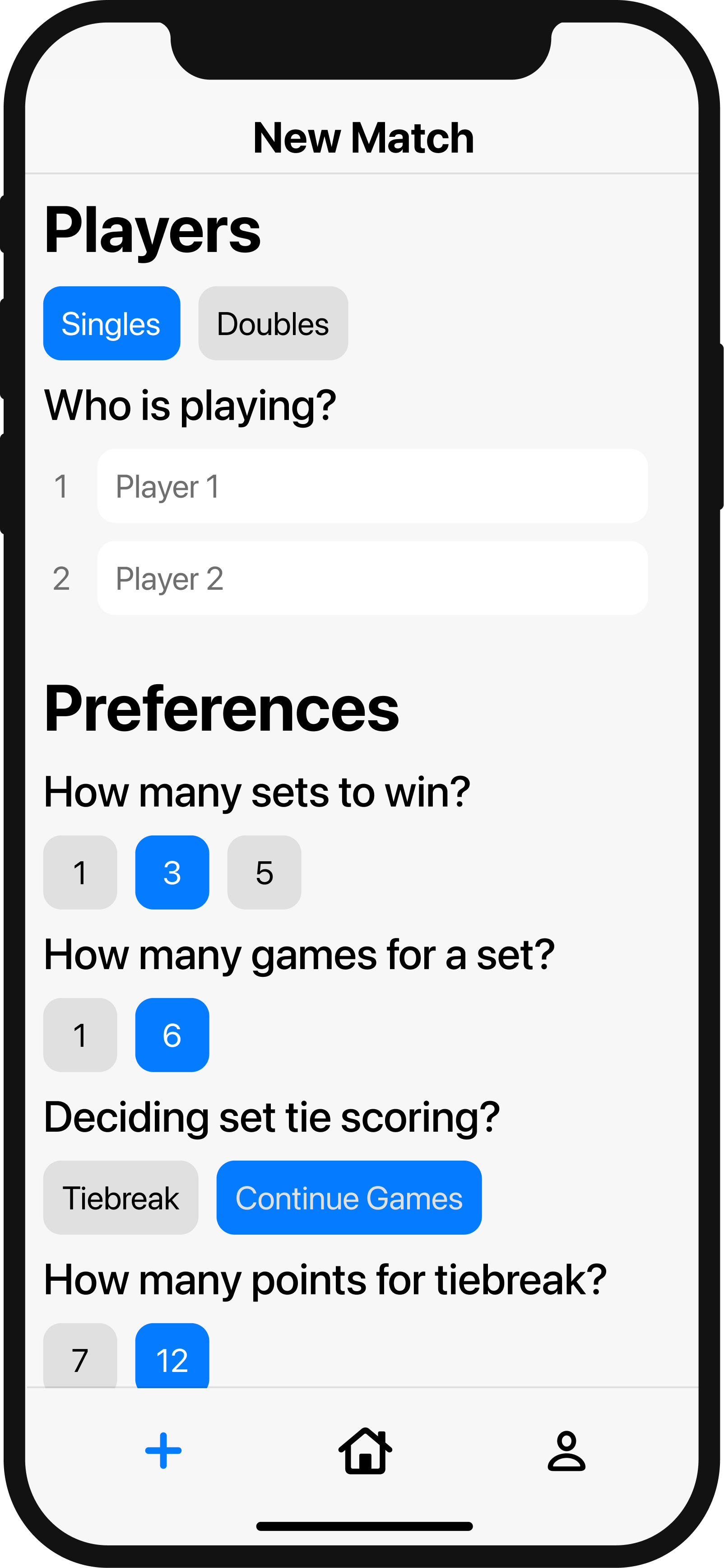
Task: Select Continue Games for deciding set
Action: point(349,1197)
